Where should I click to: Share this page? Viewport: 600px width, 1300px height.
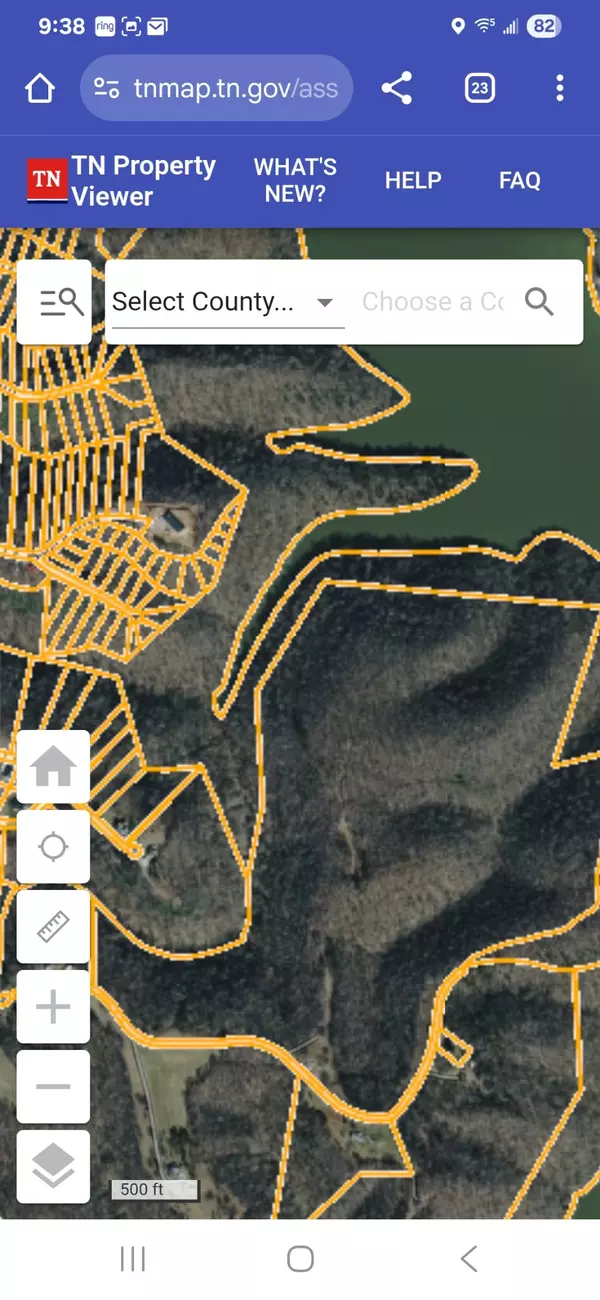(x=397, y=88)
